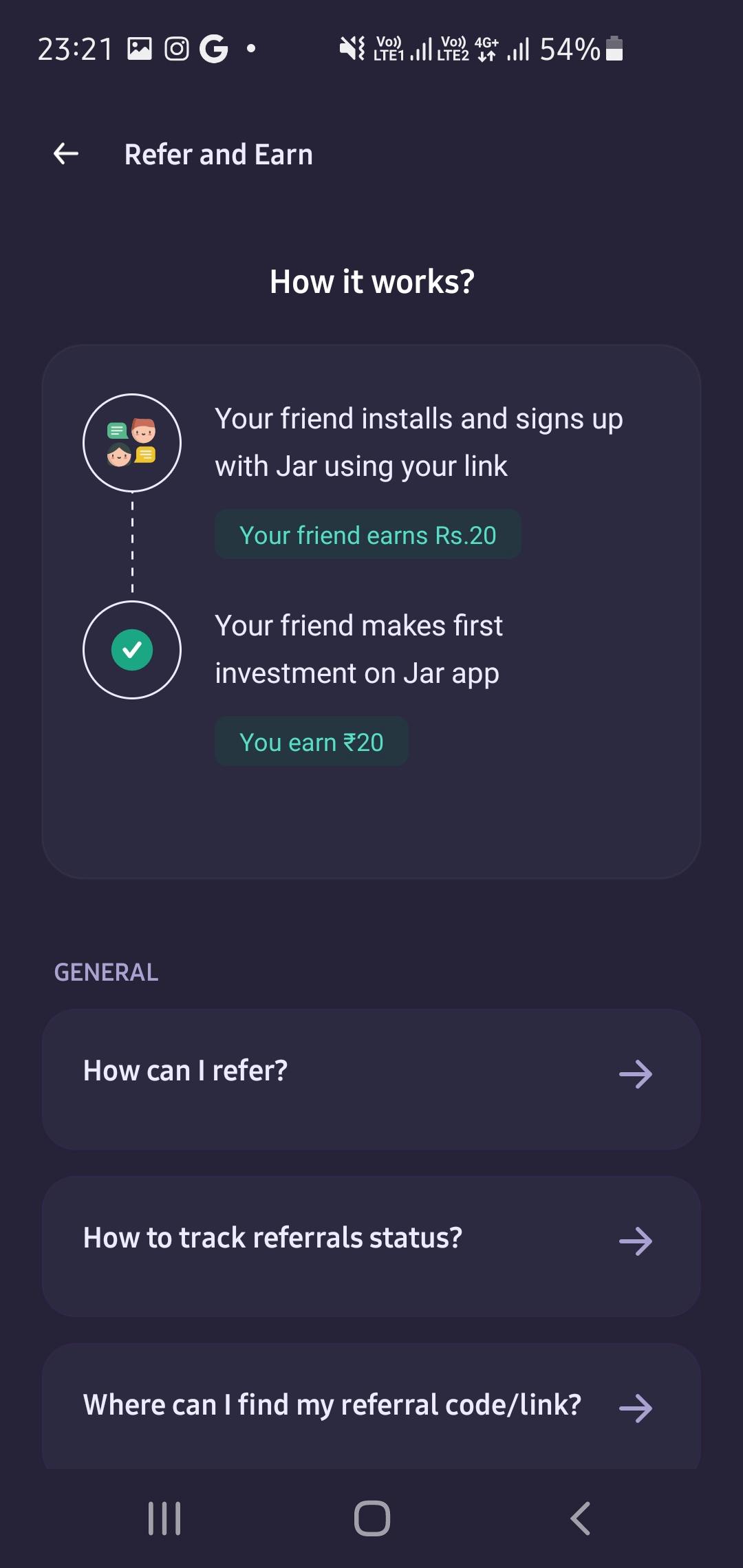This screenshot has width=743, height=1568.
Task: Tap the gallery icon in the status bar
Action: pos(139,48)
